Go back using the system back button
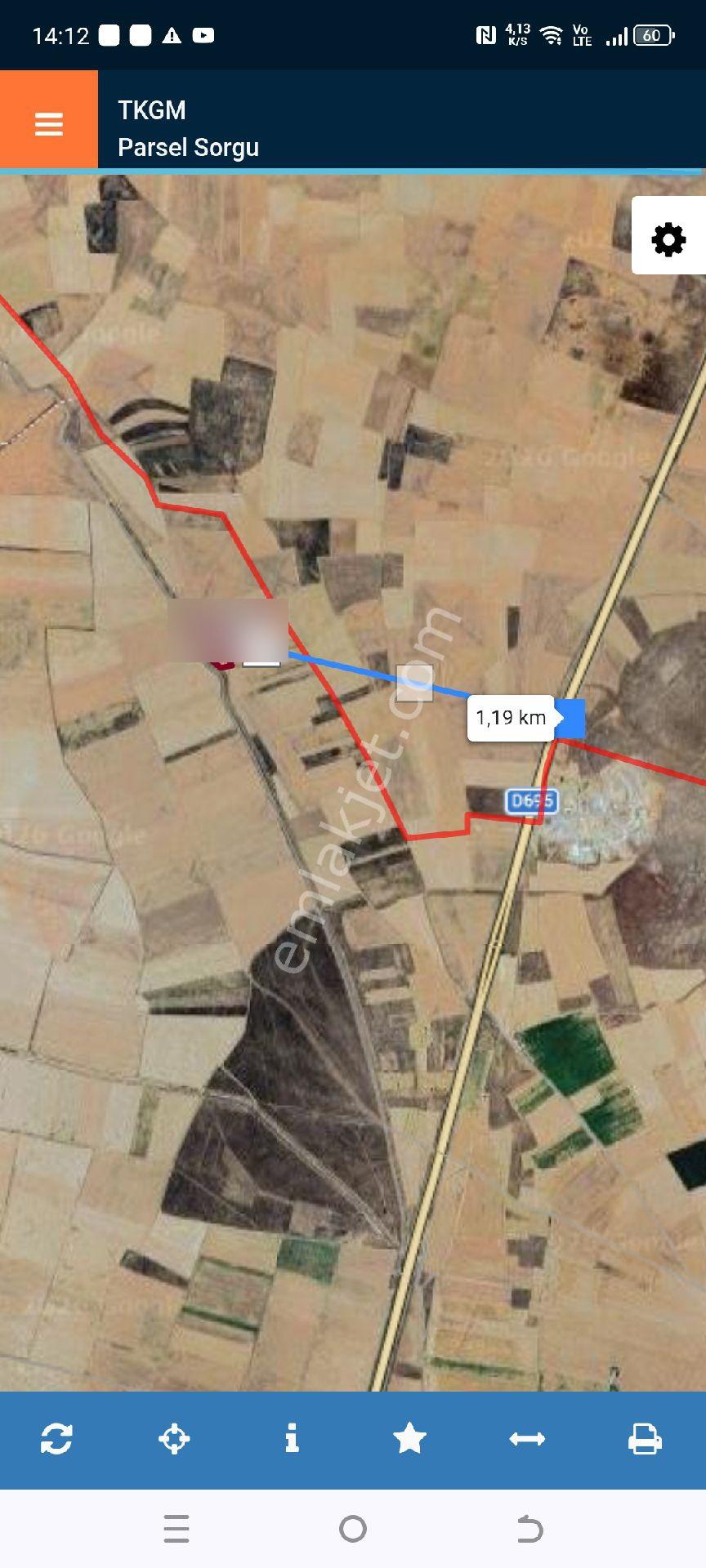Image resolution: width=706 pixels, height=1568 pixels. coord(529,1529)
